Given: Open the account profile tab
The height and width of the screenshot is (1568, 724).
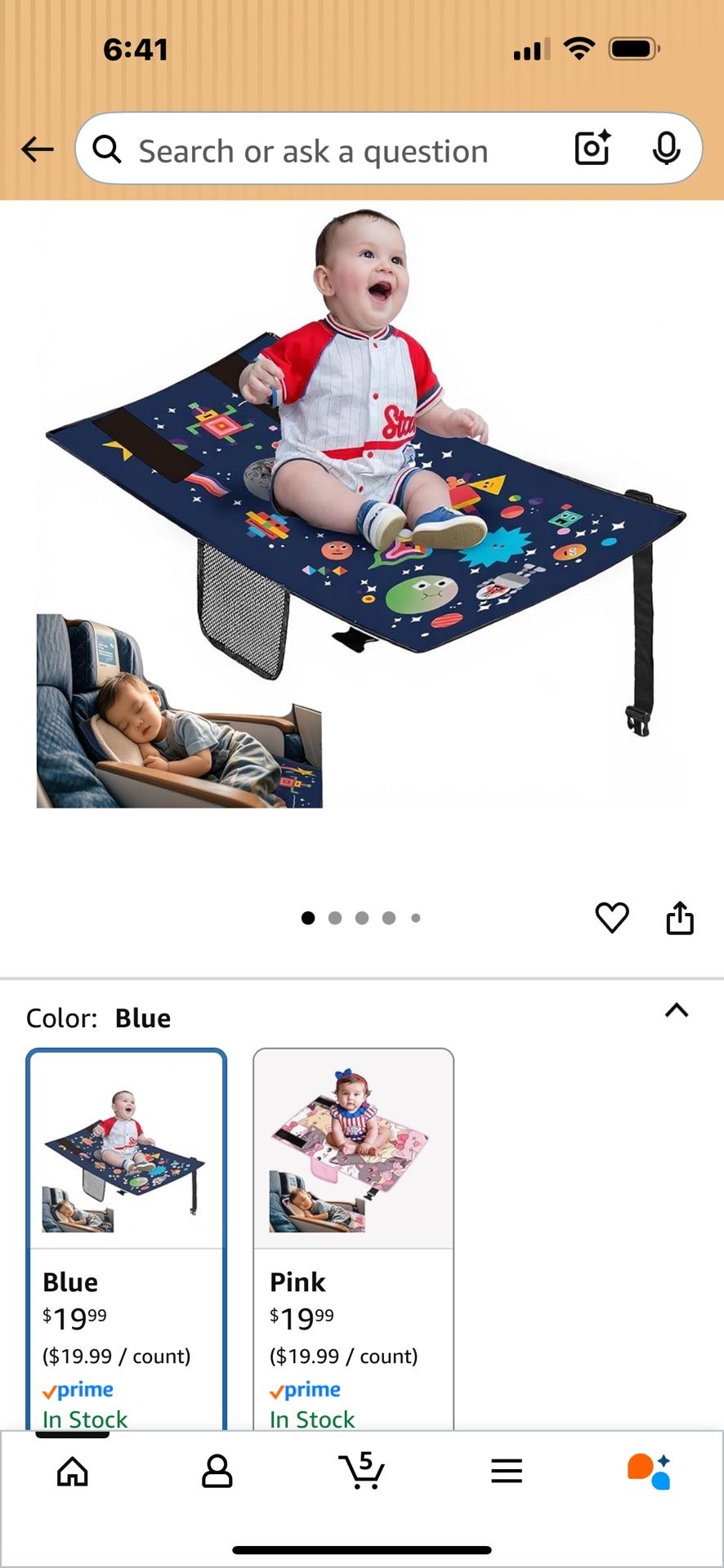Looking at the screenshot, I should tap(217, 1472).
